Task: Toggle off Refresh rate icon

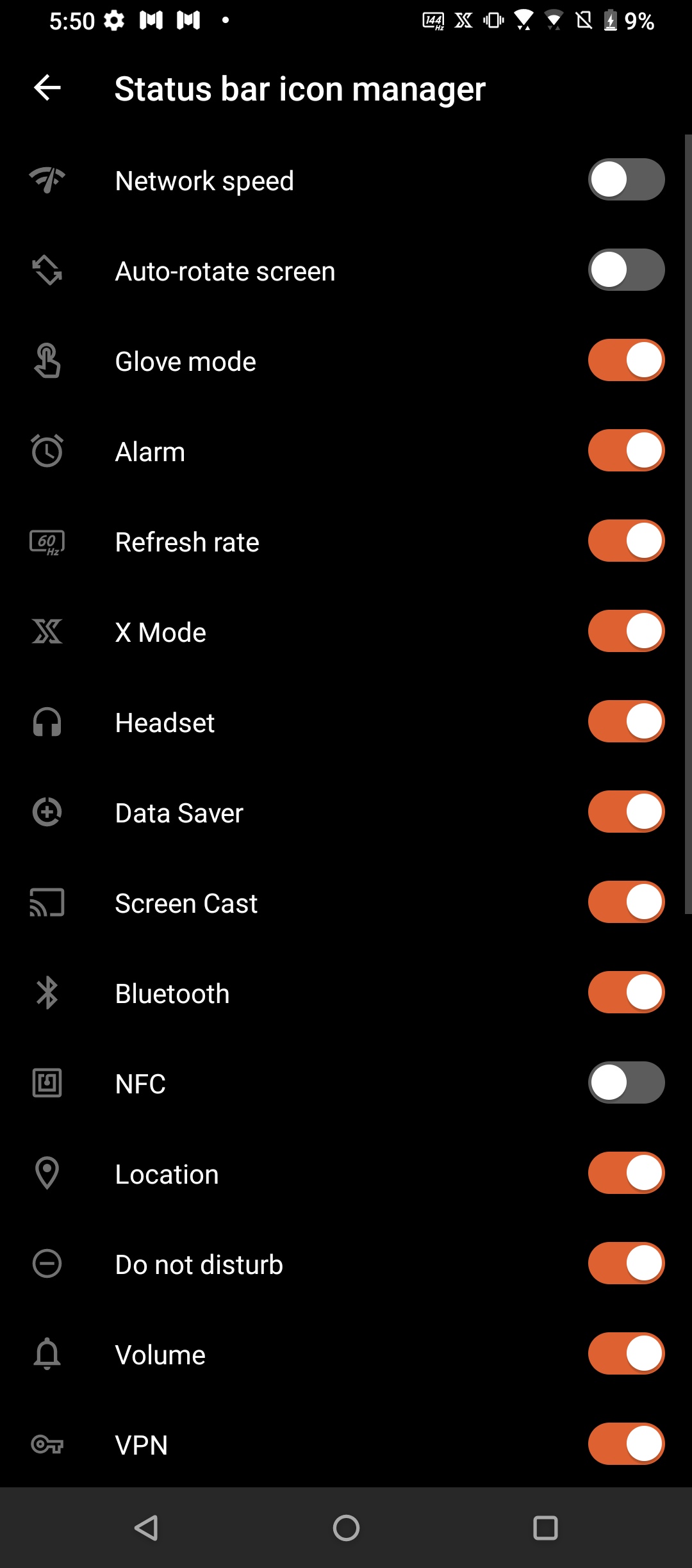Action: tap(626, 541)
